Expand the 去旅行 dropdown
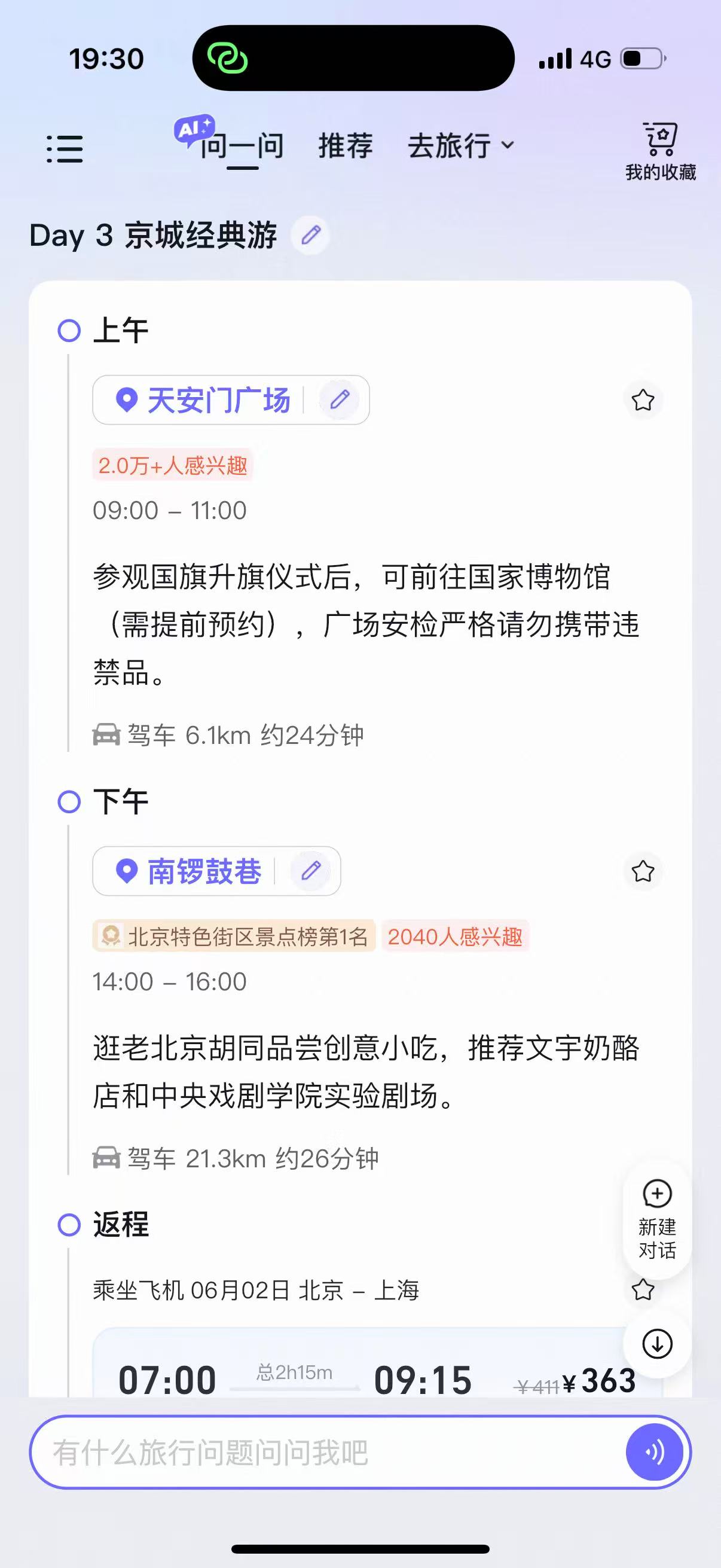This screenshot has height=1568, width=721. coord(460,146)
